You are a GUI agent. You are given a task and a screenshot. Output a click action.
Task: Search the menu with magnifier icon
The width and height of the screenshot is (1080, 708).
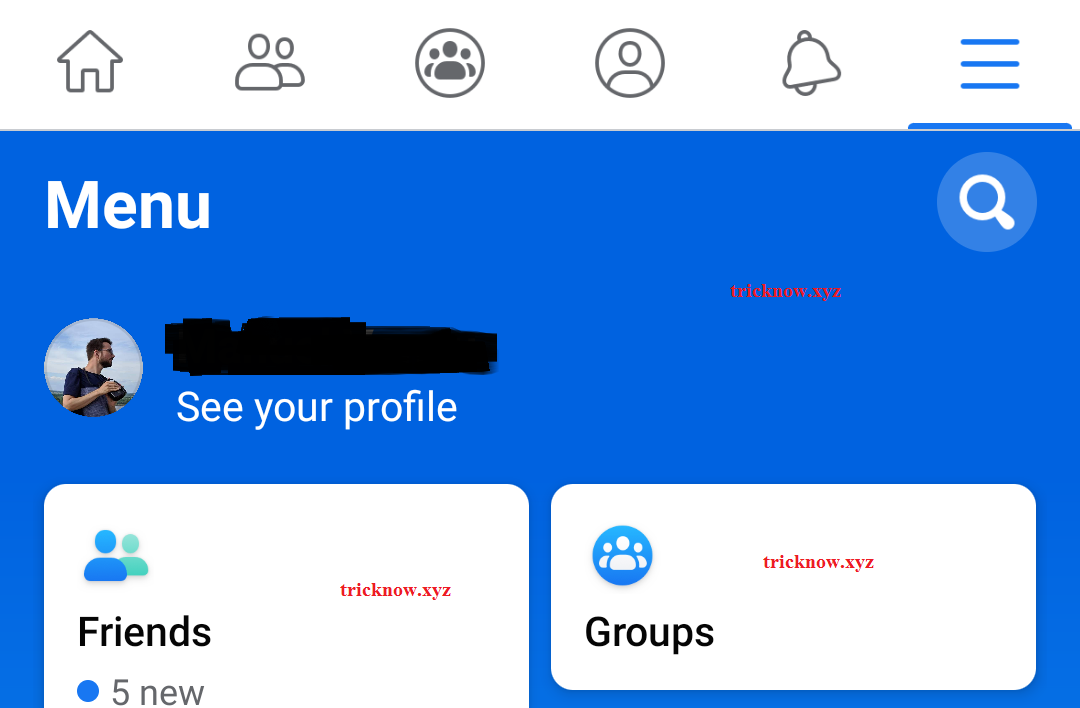point(986,202)
